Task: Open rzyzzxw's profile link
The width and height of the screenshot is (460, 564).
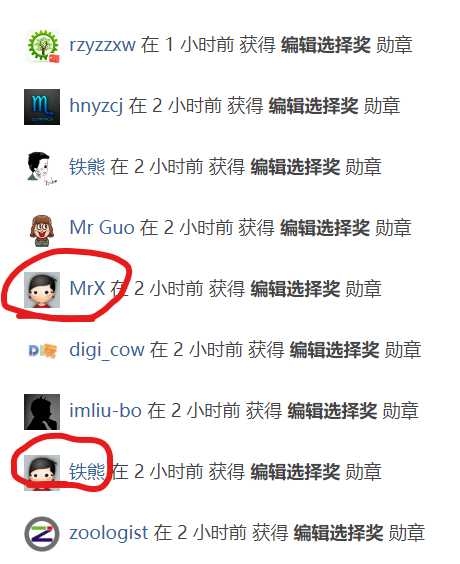Action: 103,46
